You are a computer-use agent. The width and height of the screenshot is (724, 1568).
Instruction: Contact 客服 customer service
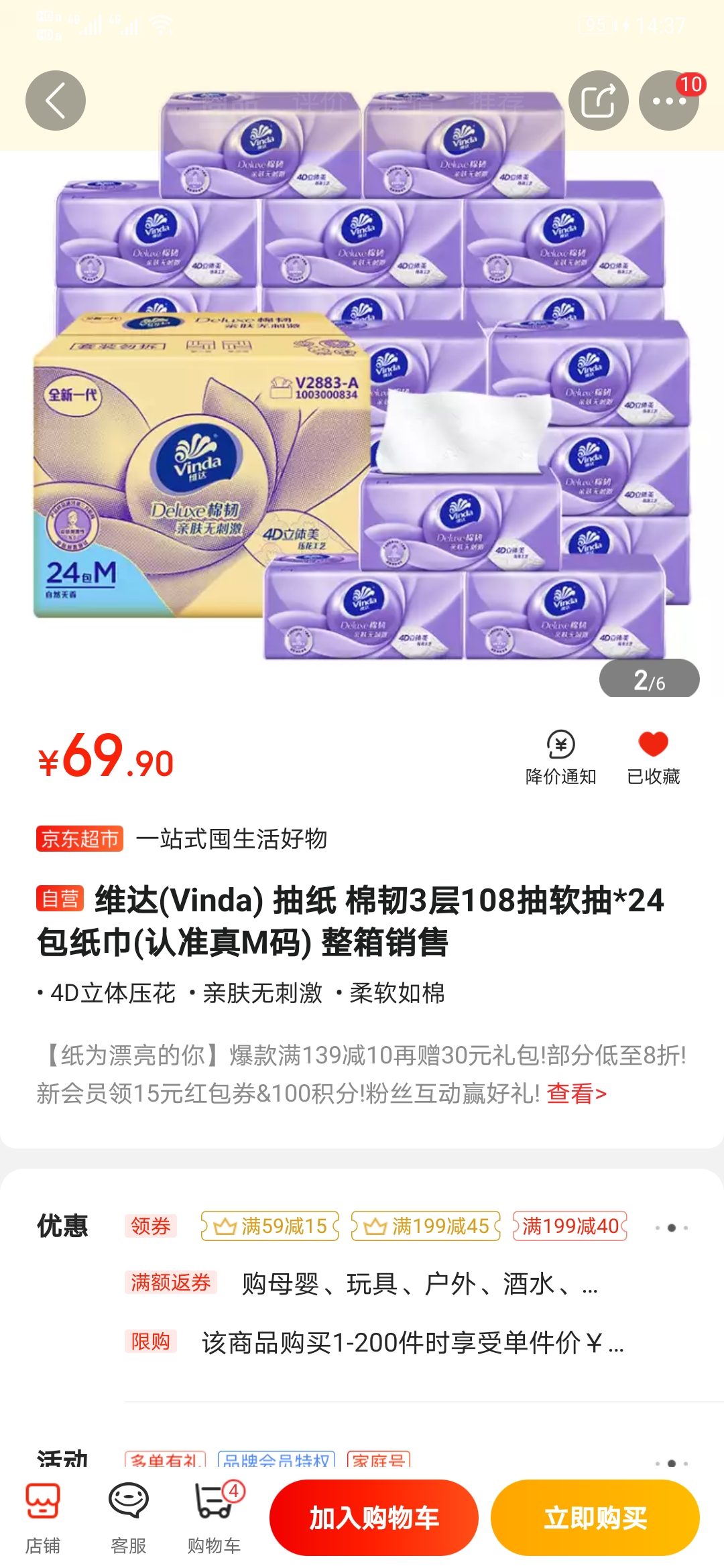tap(128, 1518)
